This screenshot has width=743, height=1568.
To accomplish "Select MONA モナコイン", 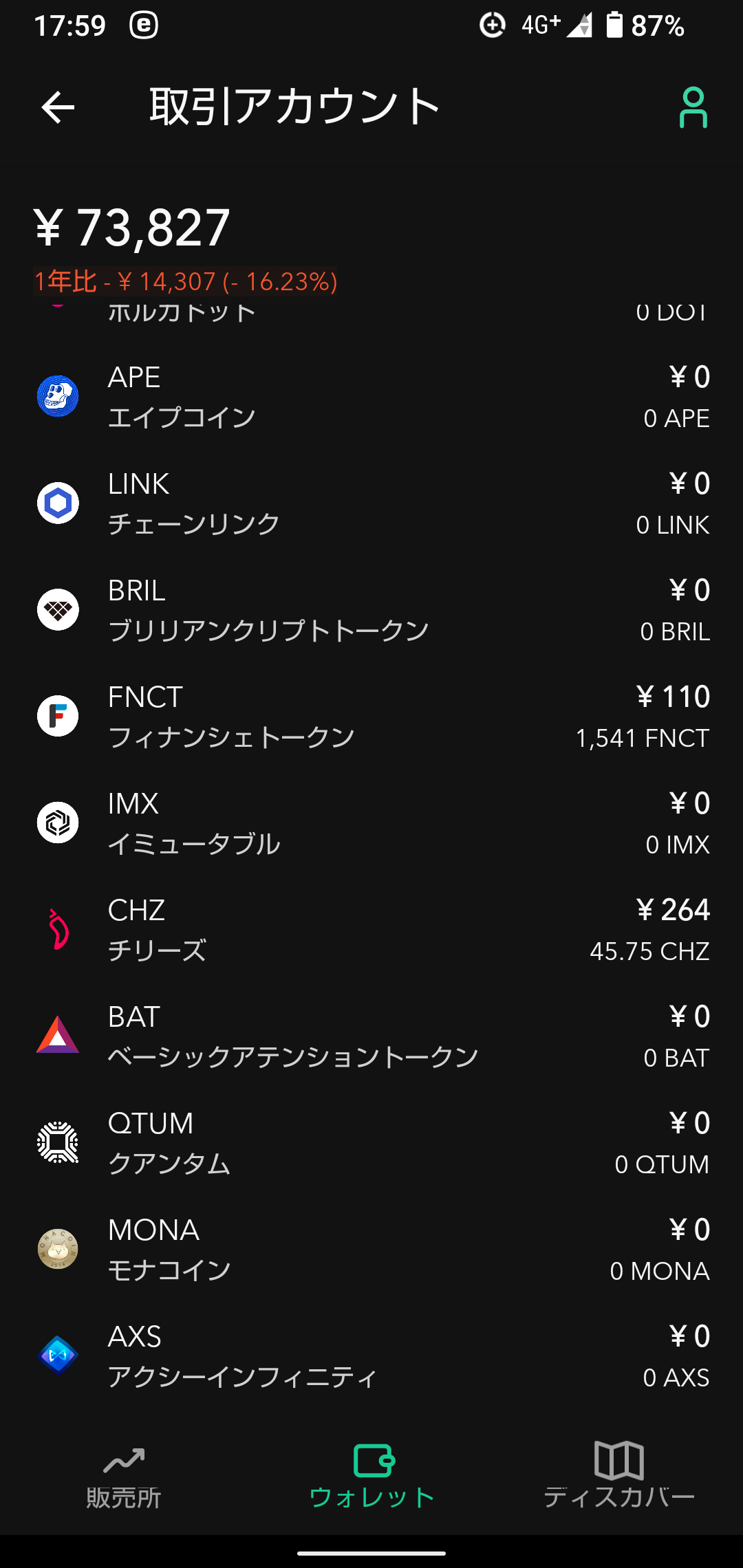I will [x=371, y=1250].
